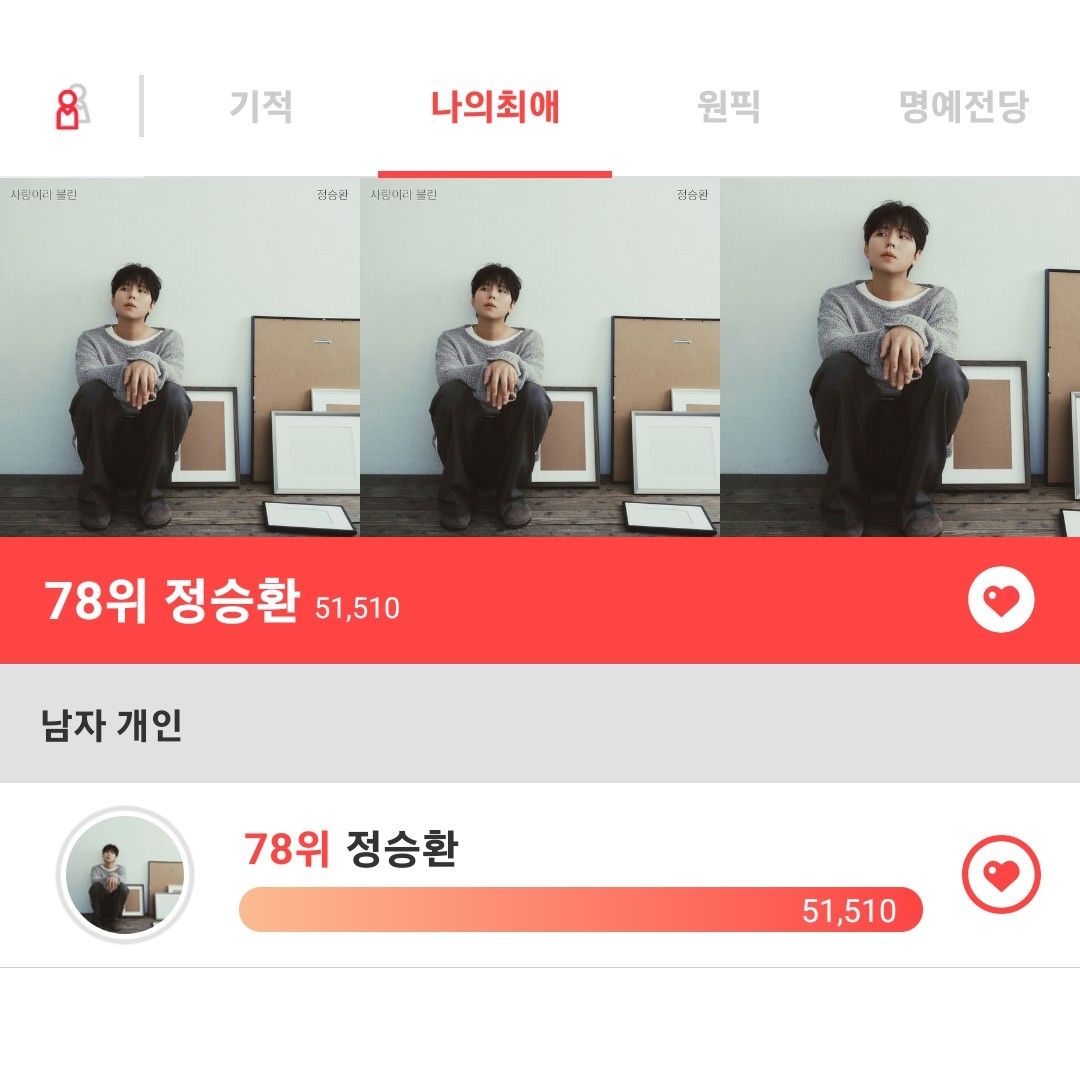Open the profile icon at top left
Image resolution: width=1080 pixels, height=1080 pixels.
(x=70, y=107)
